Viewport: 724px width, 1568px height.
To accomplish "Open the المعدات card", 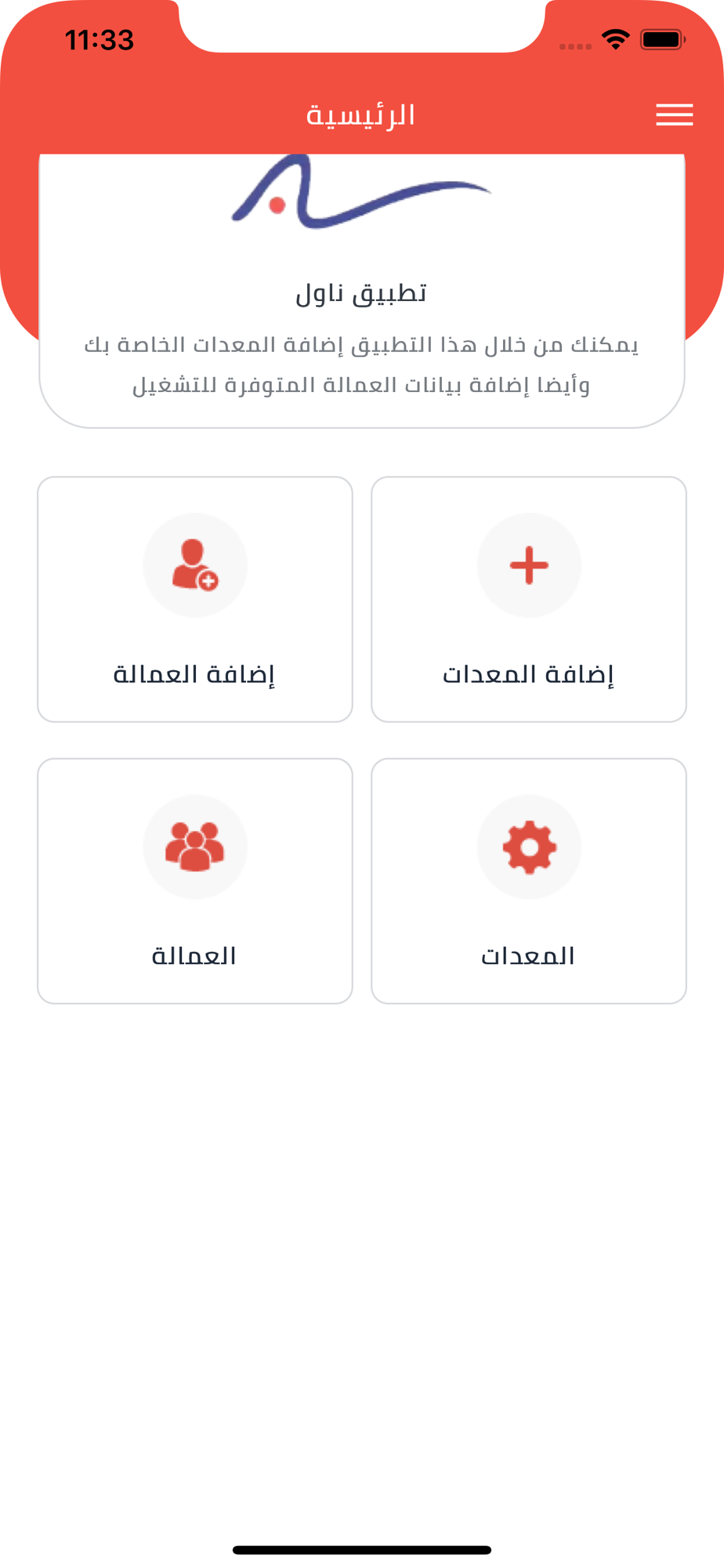I will click(529, 880).
